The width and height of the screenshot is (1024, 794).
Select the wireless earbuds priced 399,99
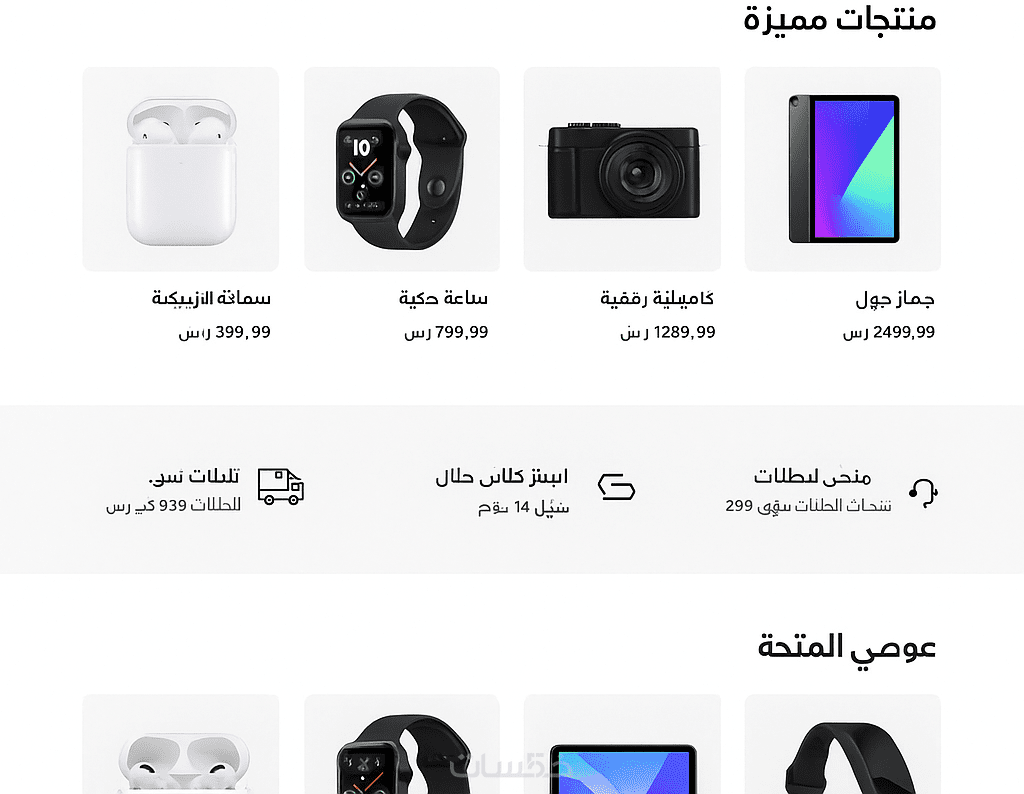(x=180, y=169)
